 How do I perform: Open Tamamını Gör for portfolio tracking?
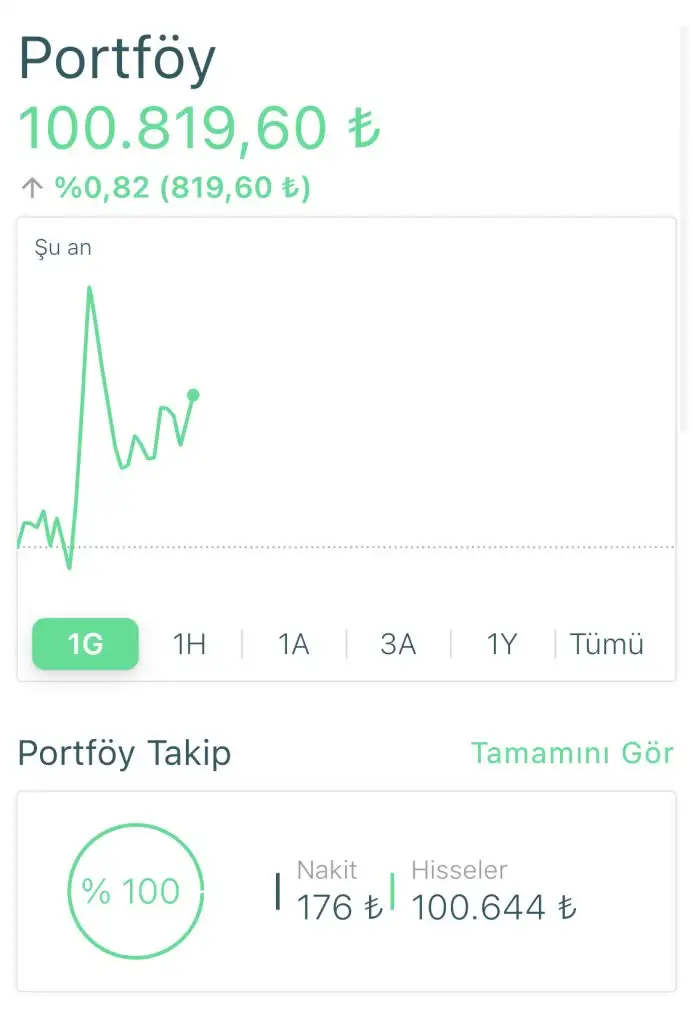[x=572, y=753]
